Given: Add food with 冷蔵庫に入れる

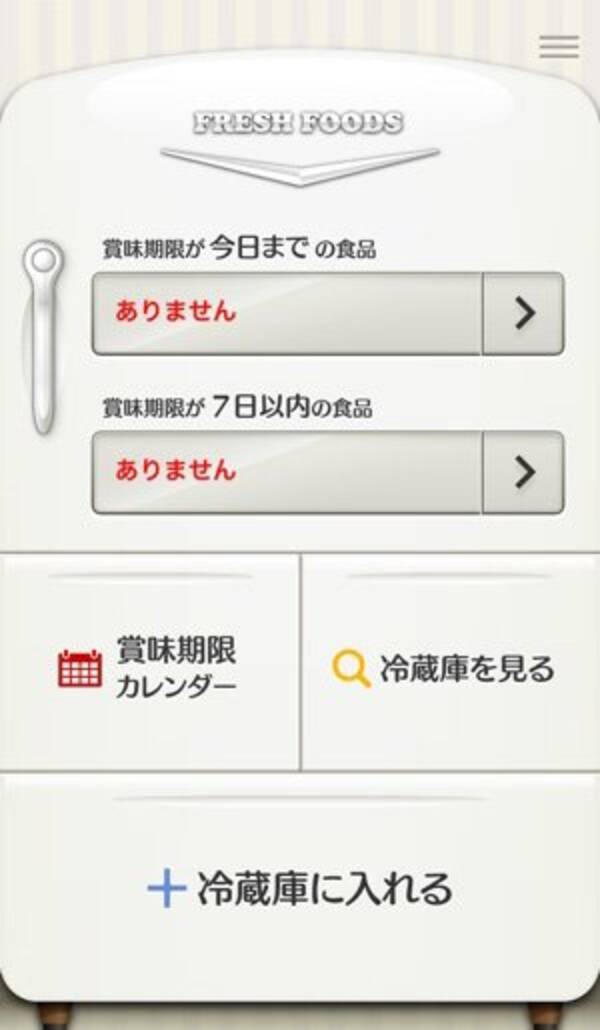Looking at the screenshot, I should (300, 888).
